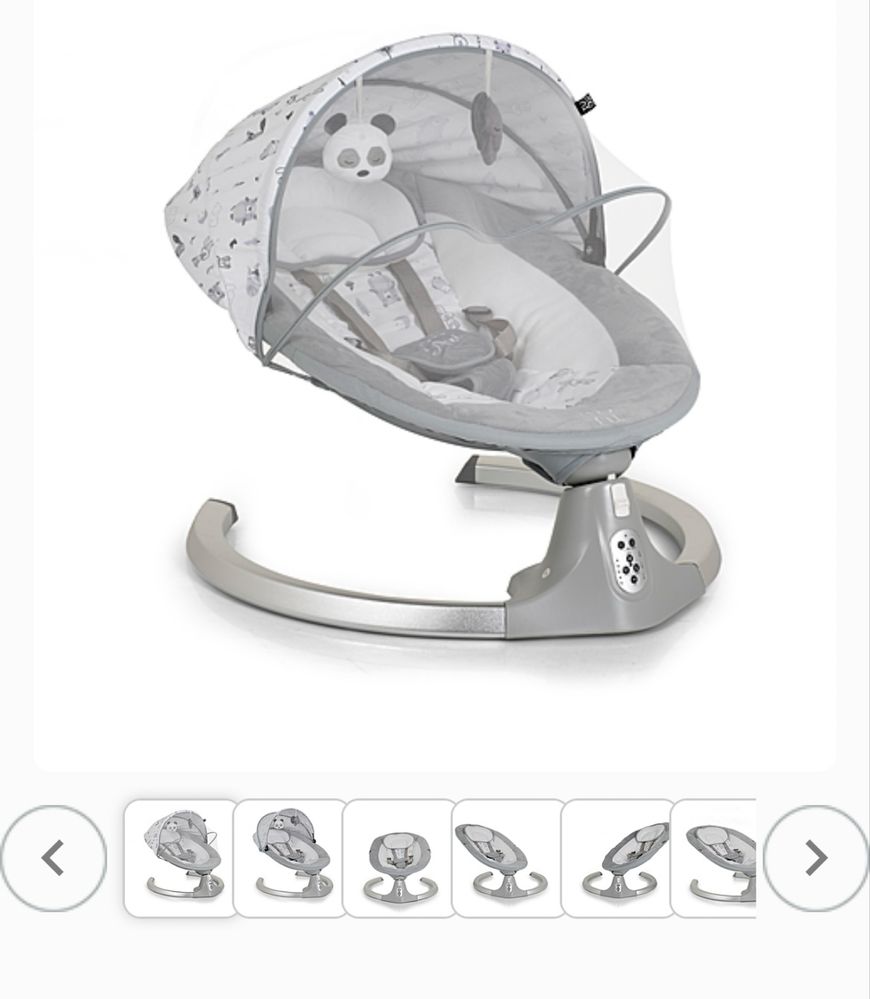Screen dimensions: 870x999
Task: Go to the previous gallery image
Action: click(53, 858)
